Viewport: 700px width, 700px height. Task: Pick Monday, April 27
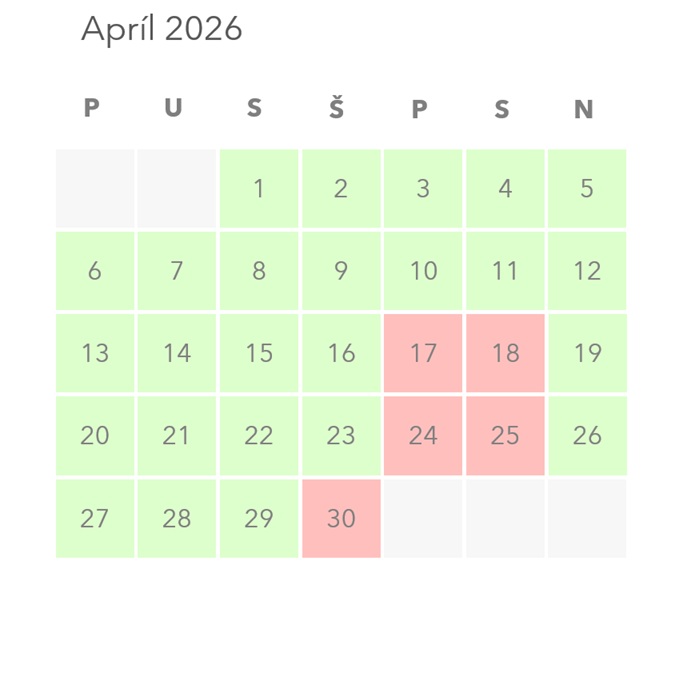pos(95,518)
